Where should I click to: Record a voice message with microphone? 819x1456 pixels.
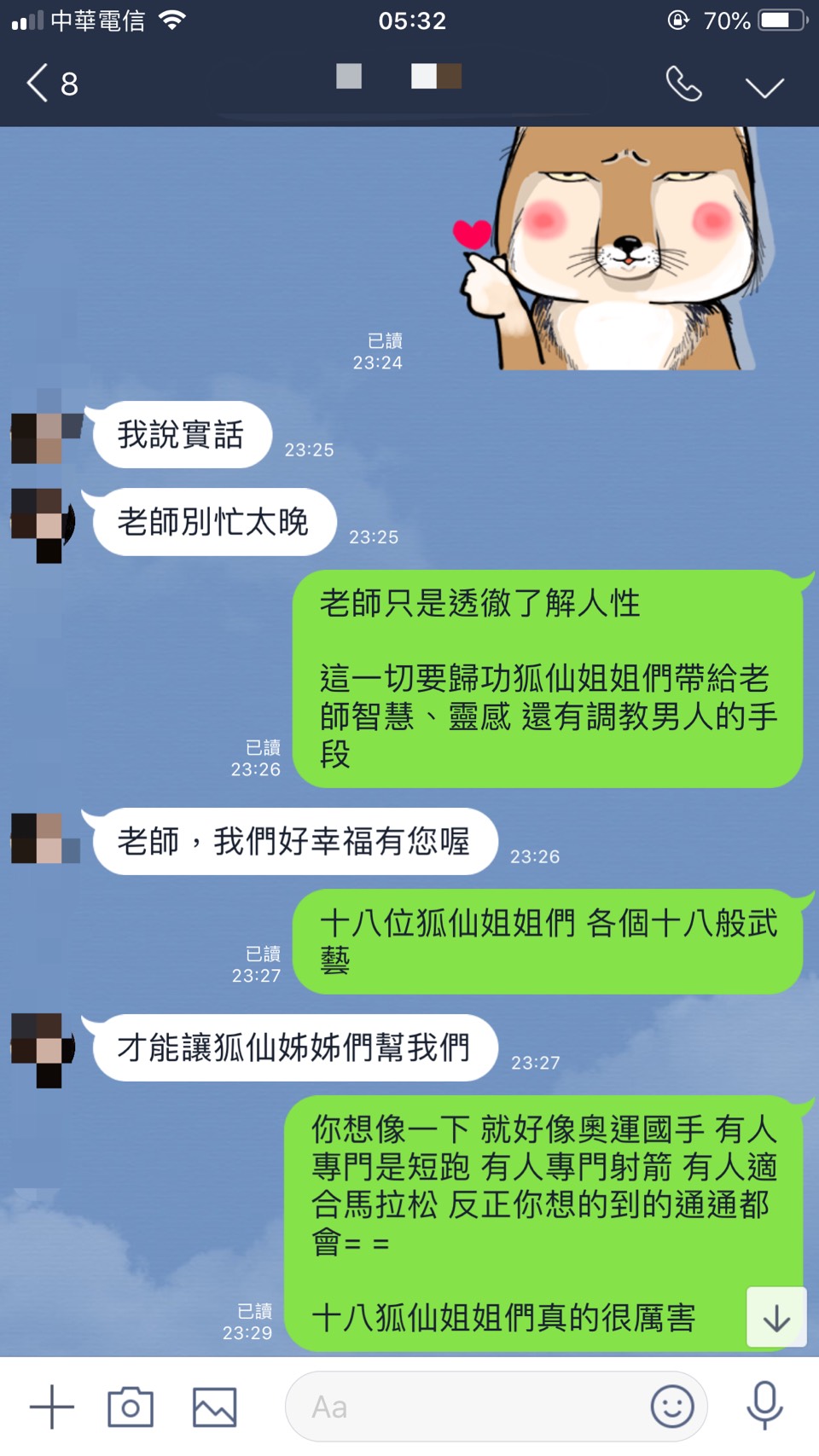click(764, 1405)
